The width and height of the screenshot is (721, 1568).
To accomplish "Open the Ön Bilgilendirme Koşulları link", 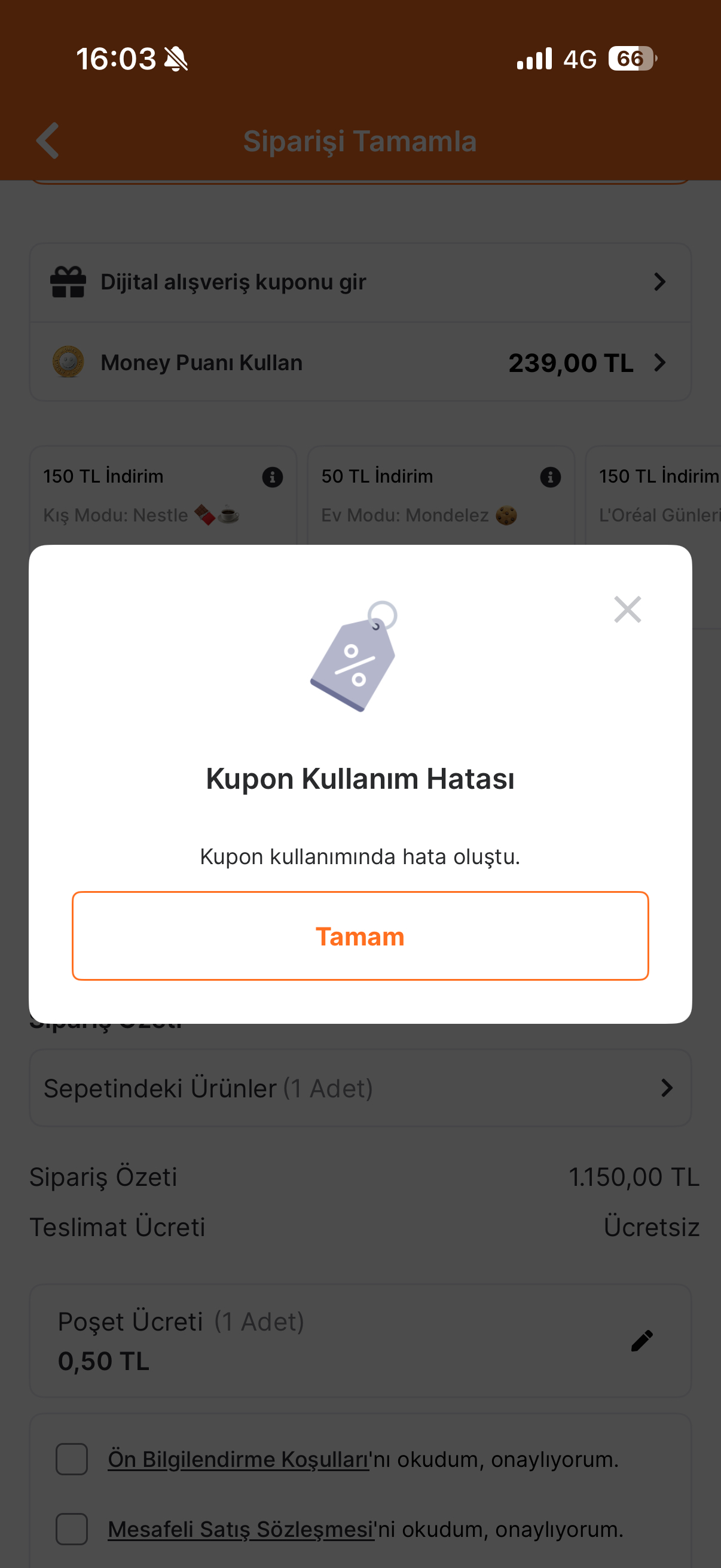I will [238, 1459].
